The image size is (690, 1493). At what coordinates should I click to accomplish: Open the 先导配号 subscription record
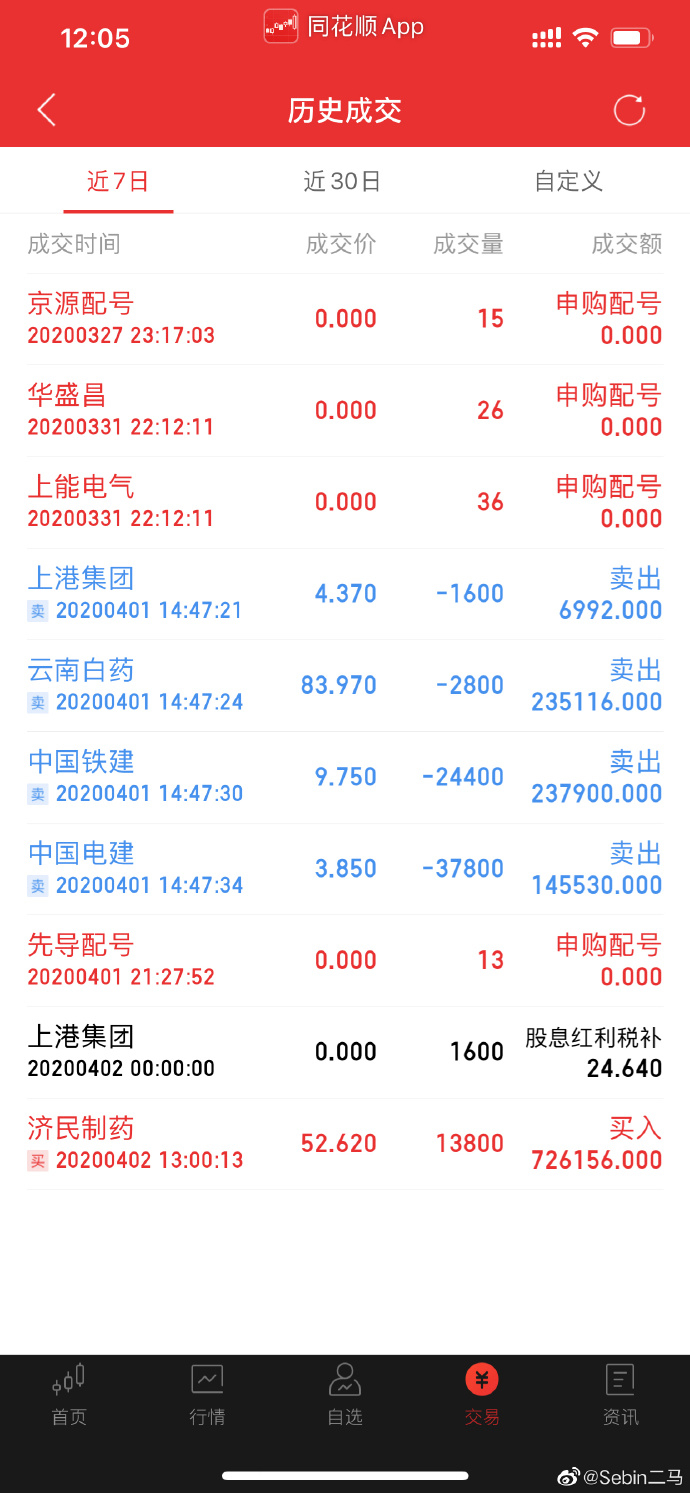pos(344,960)
